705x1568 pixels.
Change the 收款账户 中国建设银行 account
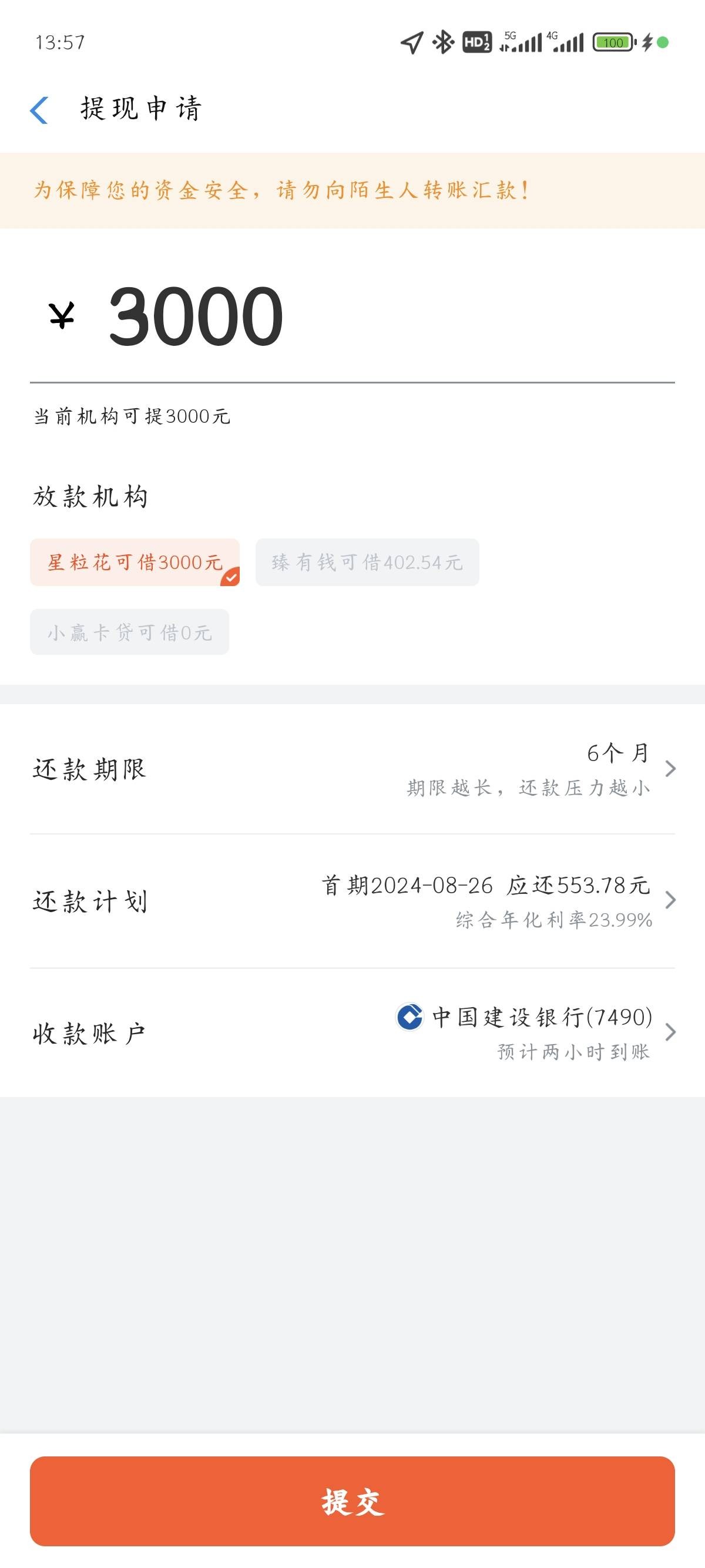tap(352, 1032)
